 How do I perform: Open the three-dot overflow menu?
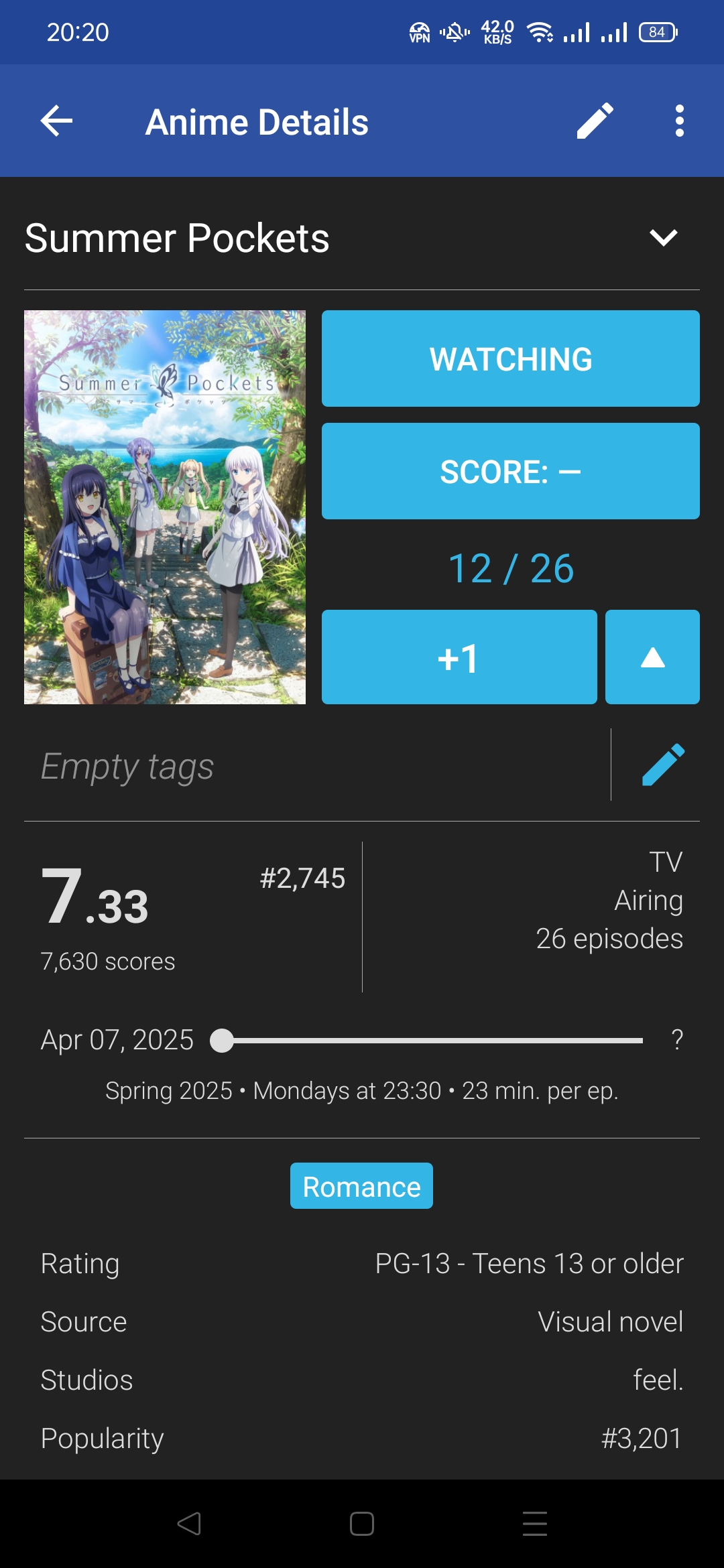[679, 121]
